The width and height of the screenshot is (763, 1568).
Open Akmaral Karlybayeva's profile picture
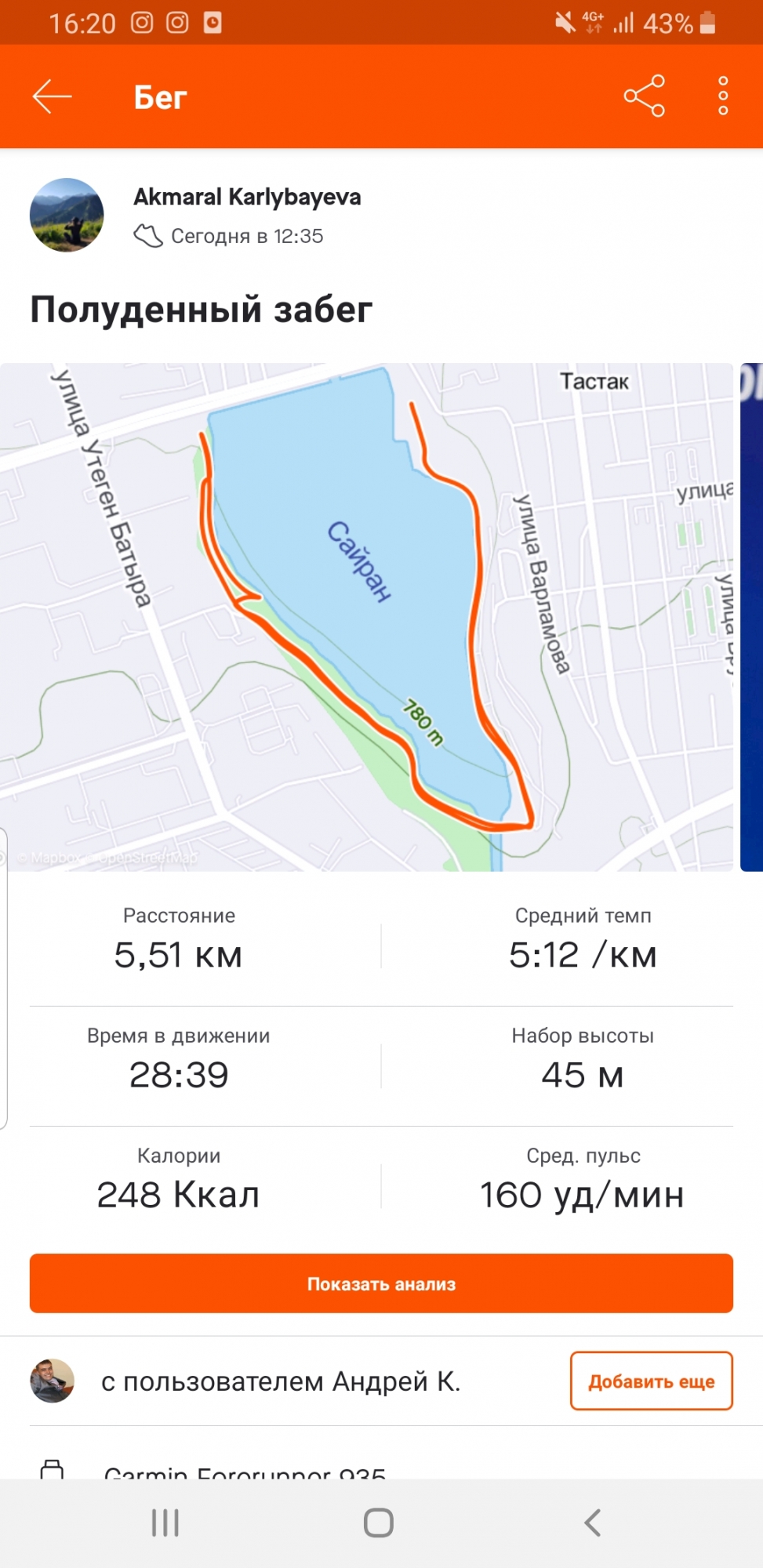(67, 215)
